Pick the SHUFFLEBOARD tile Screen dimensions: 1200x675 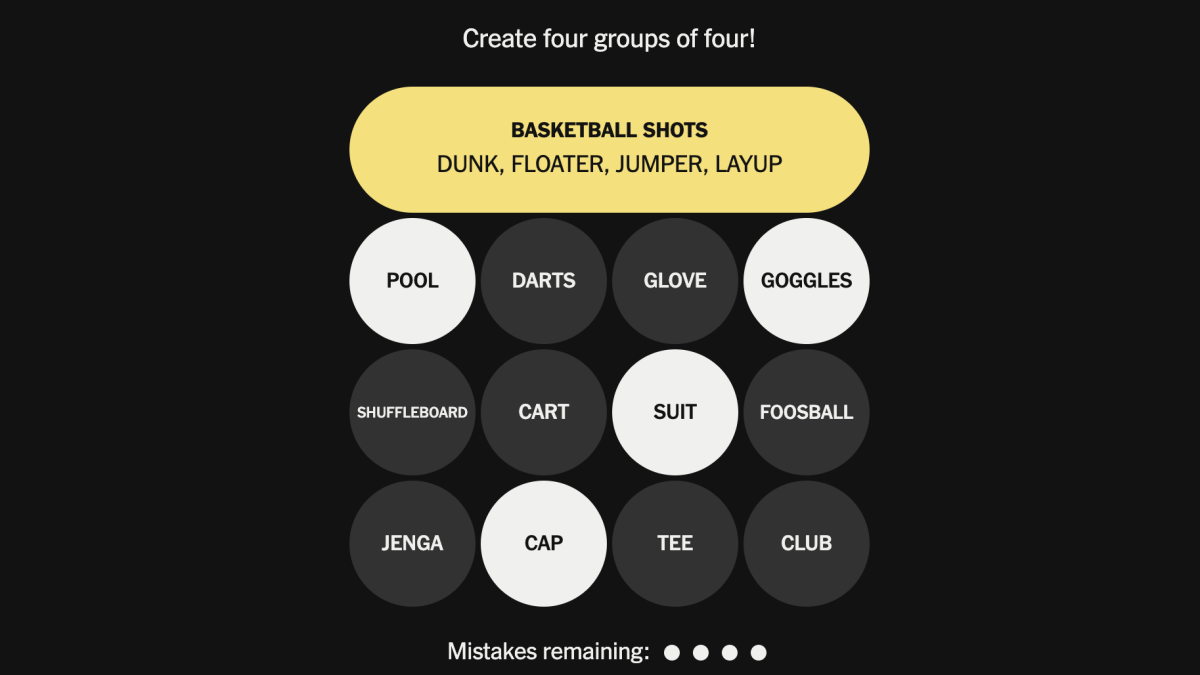(x=412, y=412)
